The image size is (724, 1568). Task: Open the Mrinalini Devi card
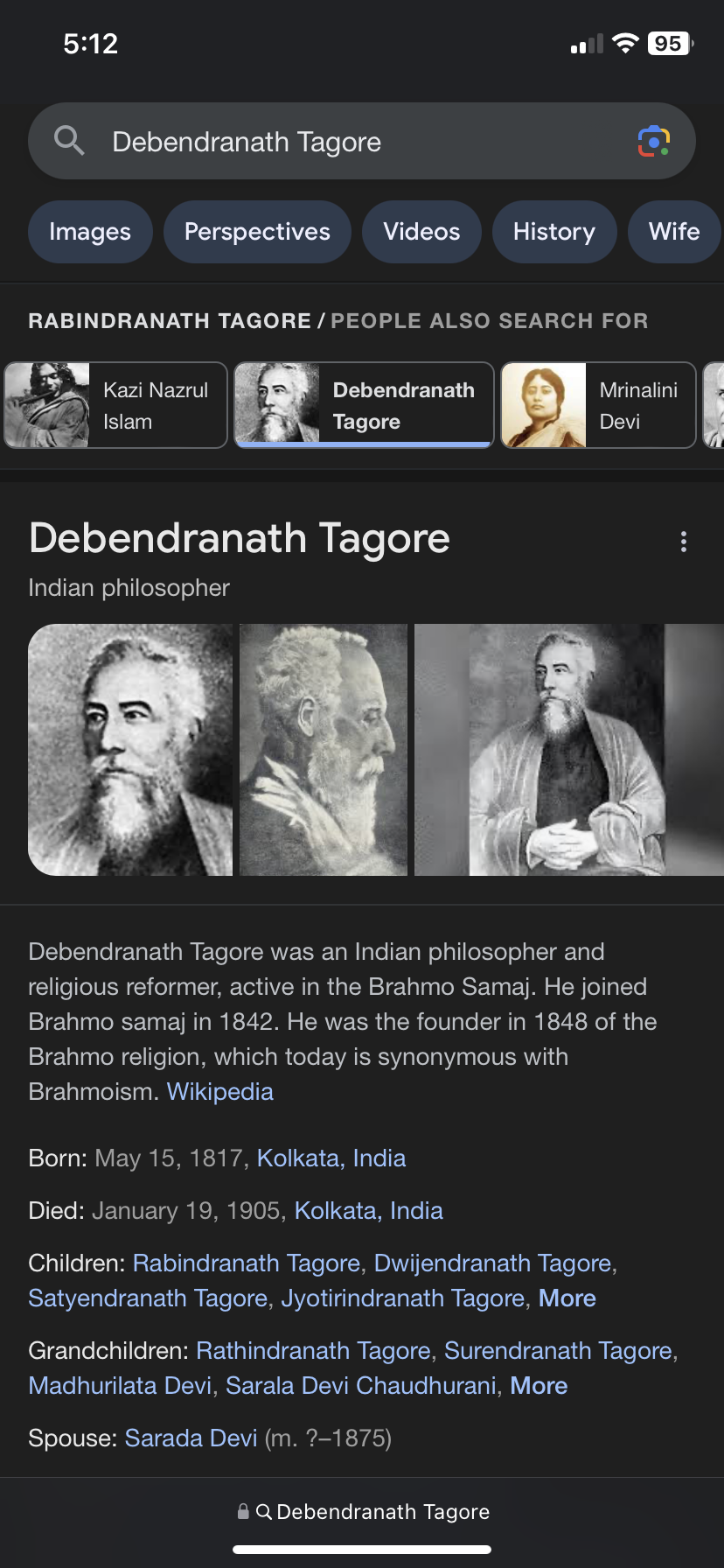[x=599, y=406]
